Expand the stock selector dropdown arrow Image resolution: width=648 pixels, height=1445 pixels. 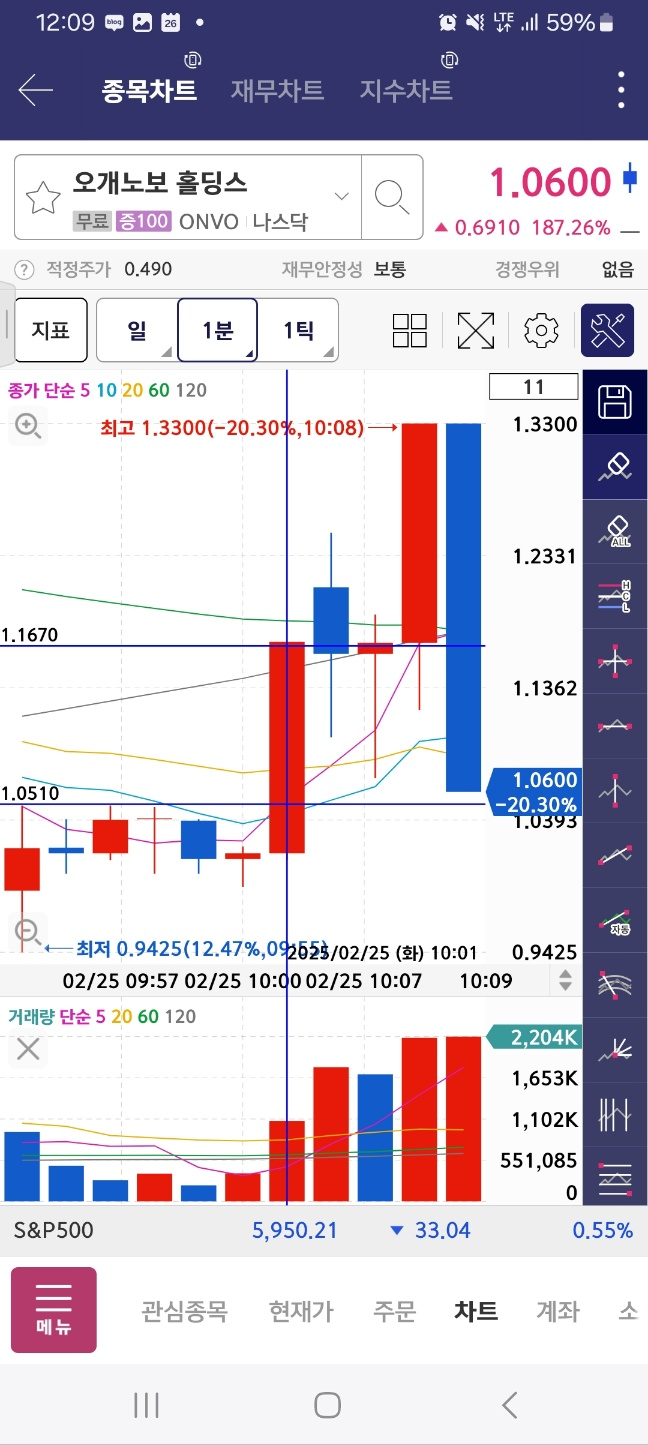point(342,196)
